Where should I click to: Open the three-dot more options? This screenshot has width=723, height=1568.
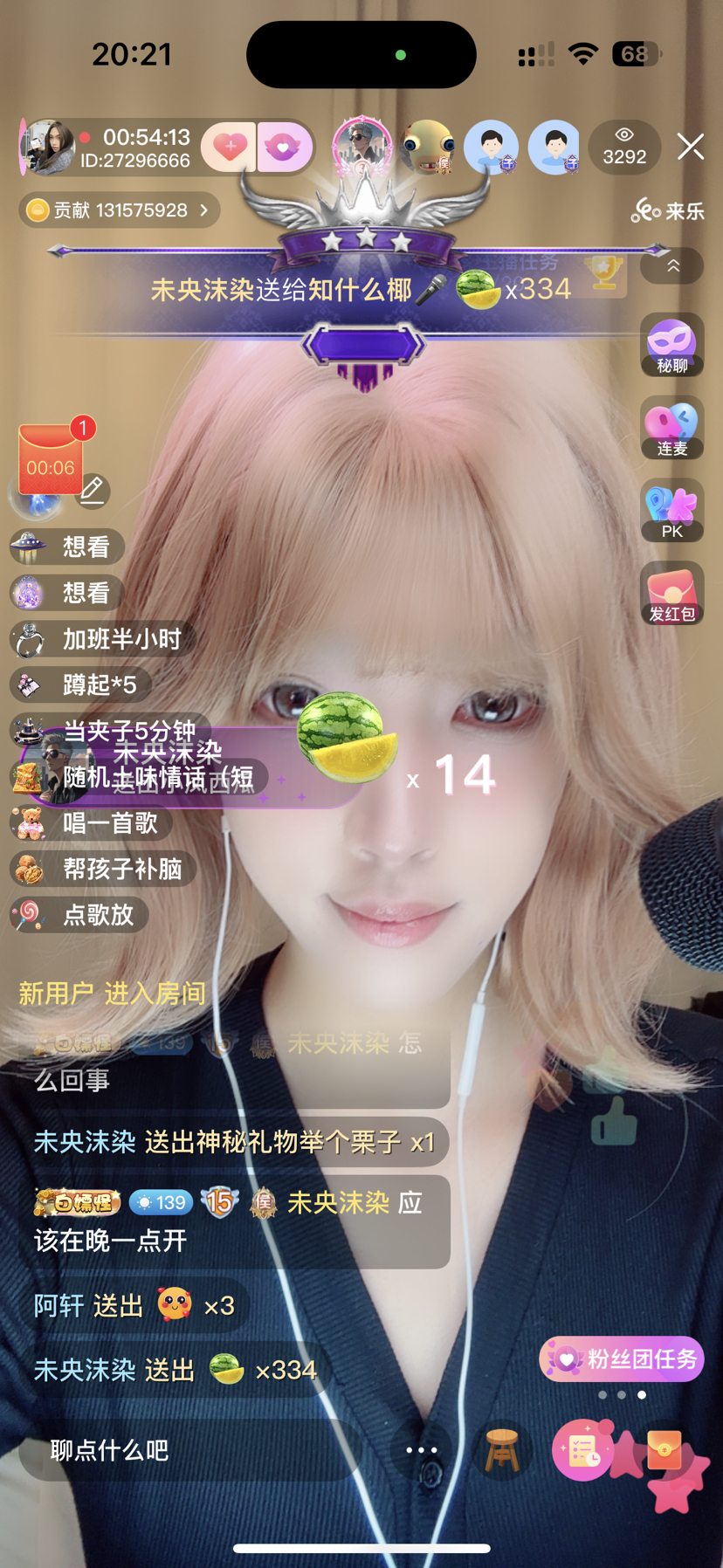click(421, 1451)
